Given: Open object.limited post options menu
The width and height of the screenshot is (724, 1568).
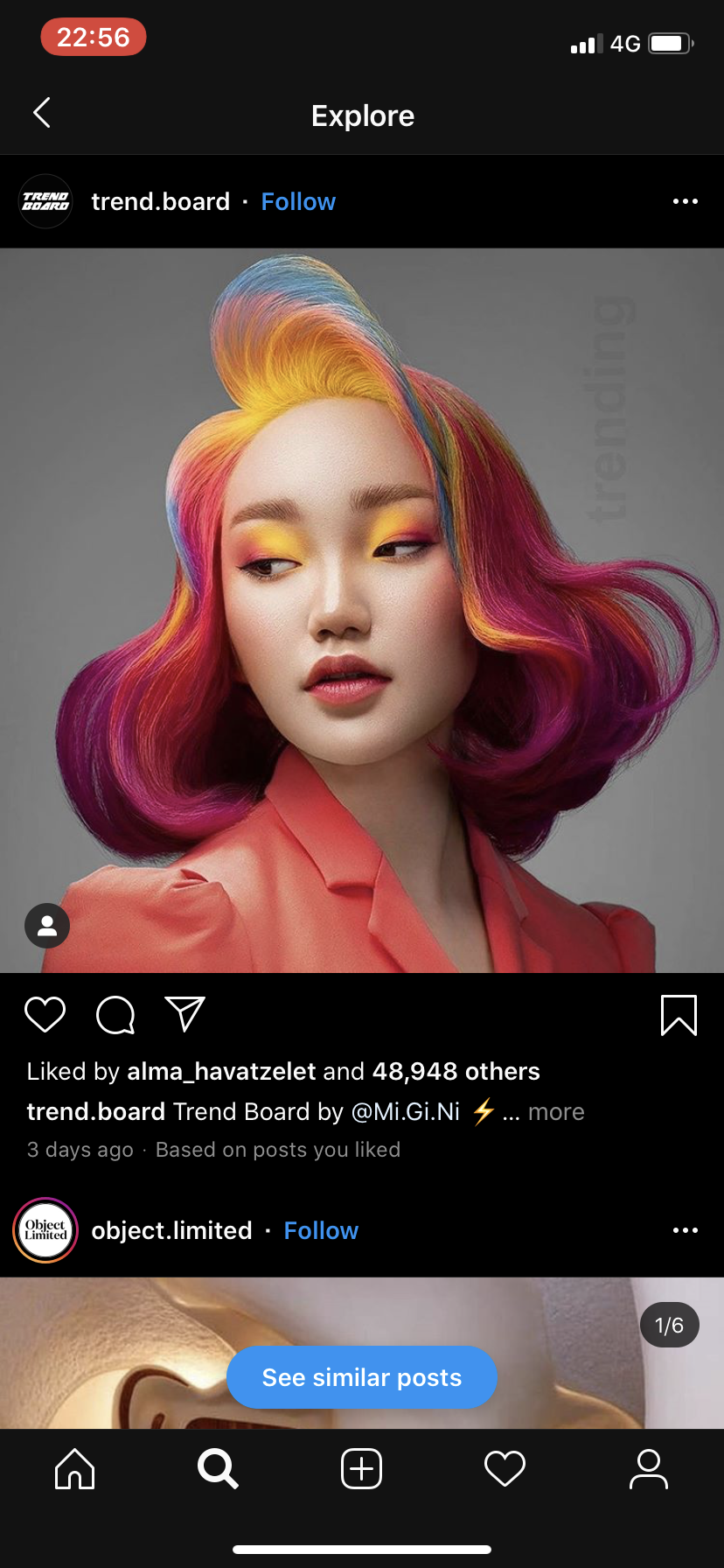Looking at the screenshot, I should (x=686, y=1230).
